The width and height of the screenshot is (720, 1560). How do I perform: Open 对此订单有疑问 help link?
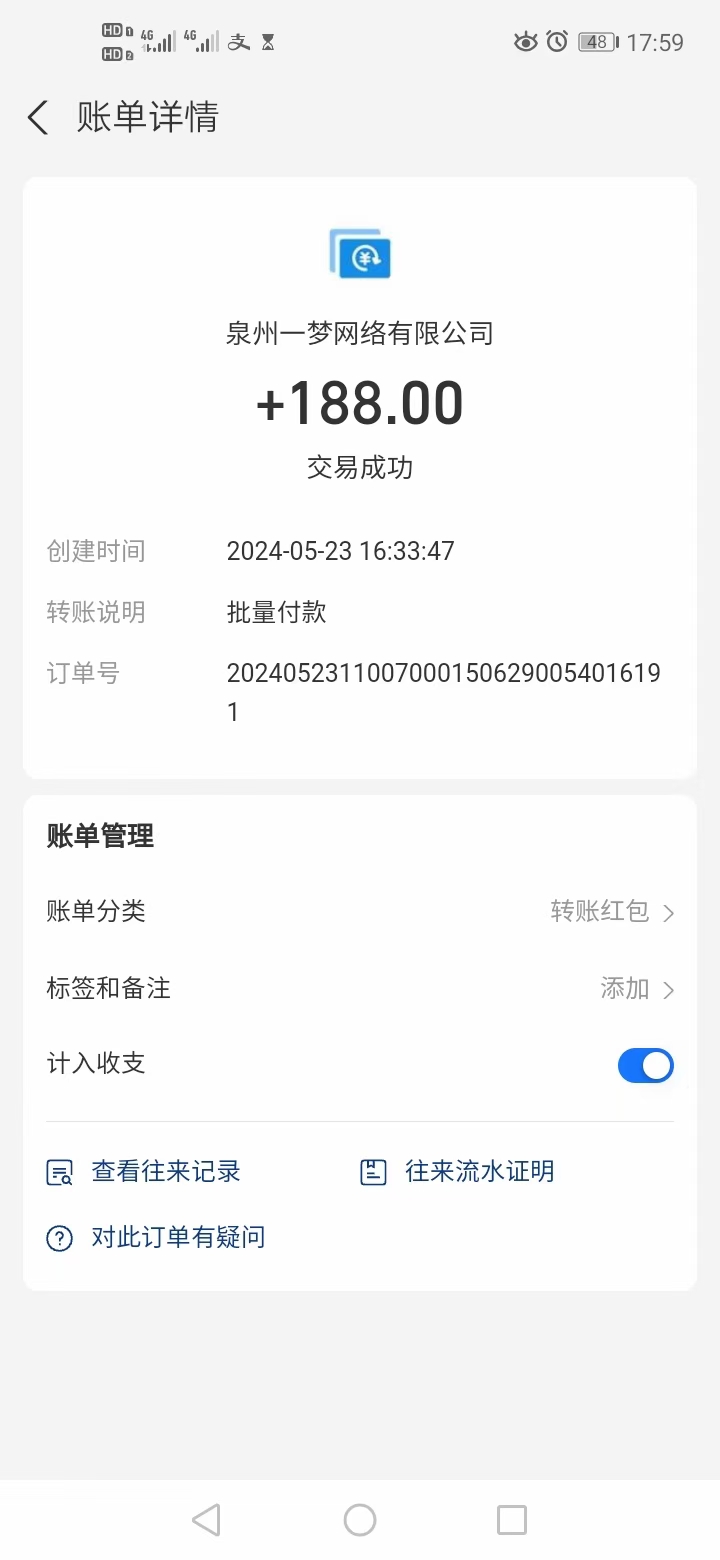coord(156,1237)
